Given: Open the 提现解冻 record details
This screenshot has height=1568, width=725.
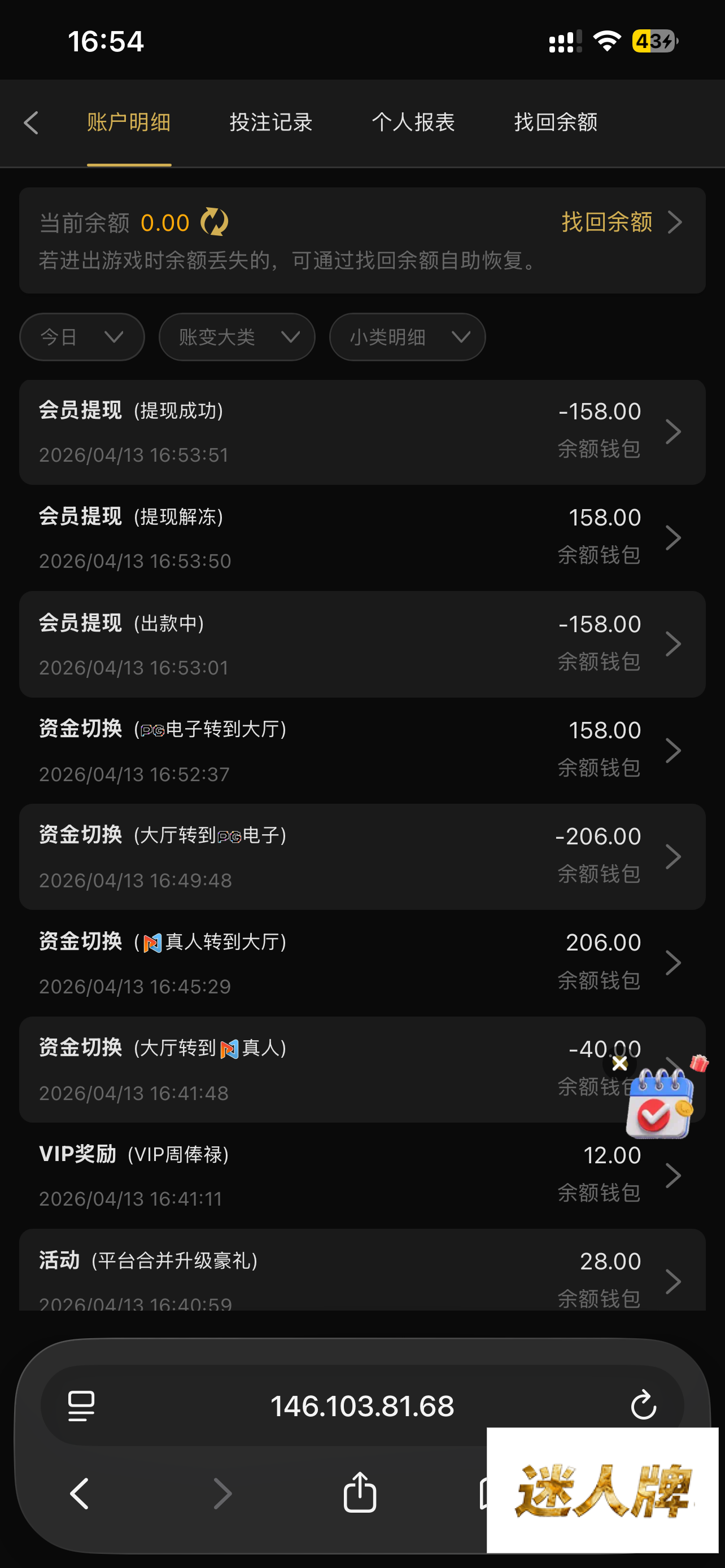Looking at the screenshot, I should coord(362,538).
